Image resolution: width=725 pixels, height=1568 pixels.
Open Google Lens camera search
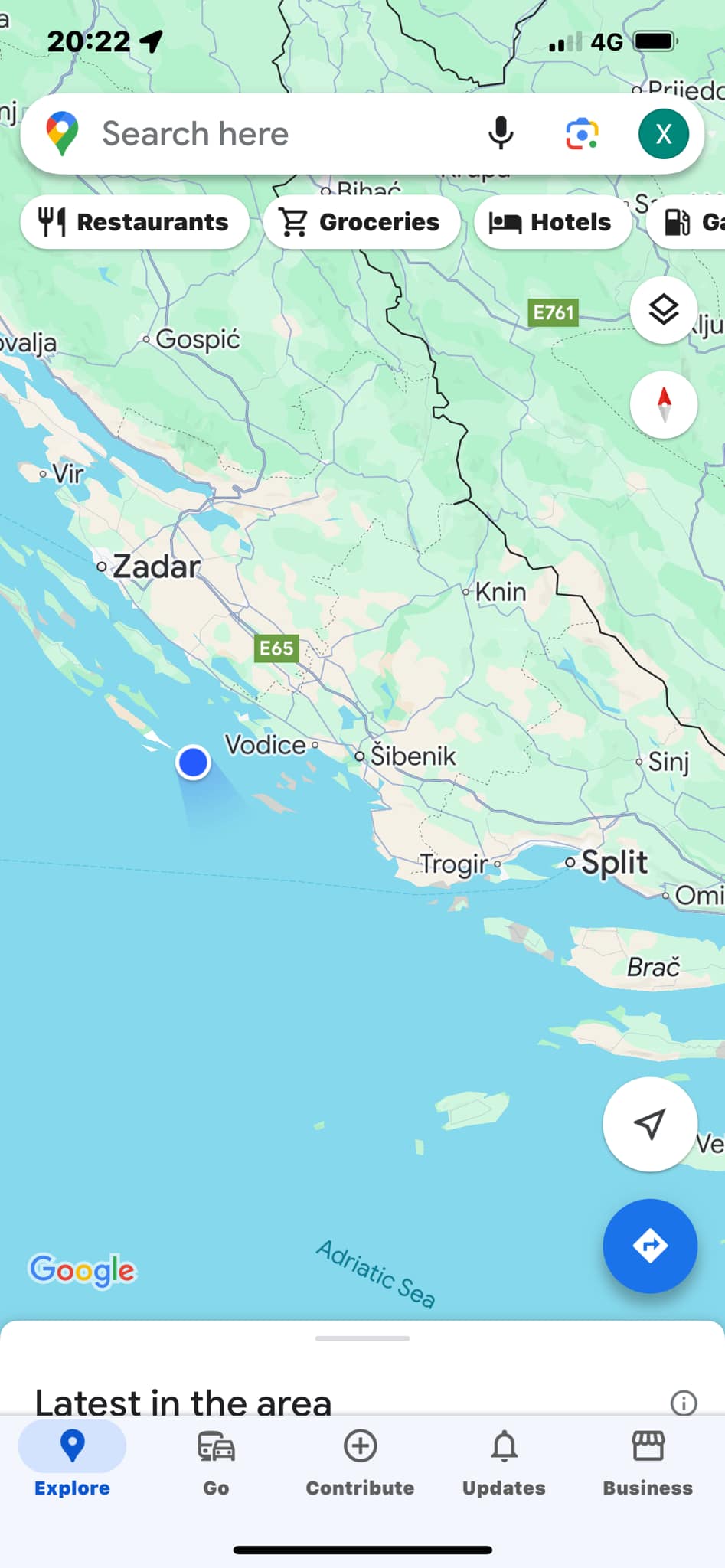coord(582,134)
